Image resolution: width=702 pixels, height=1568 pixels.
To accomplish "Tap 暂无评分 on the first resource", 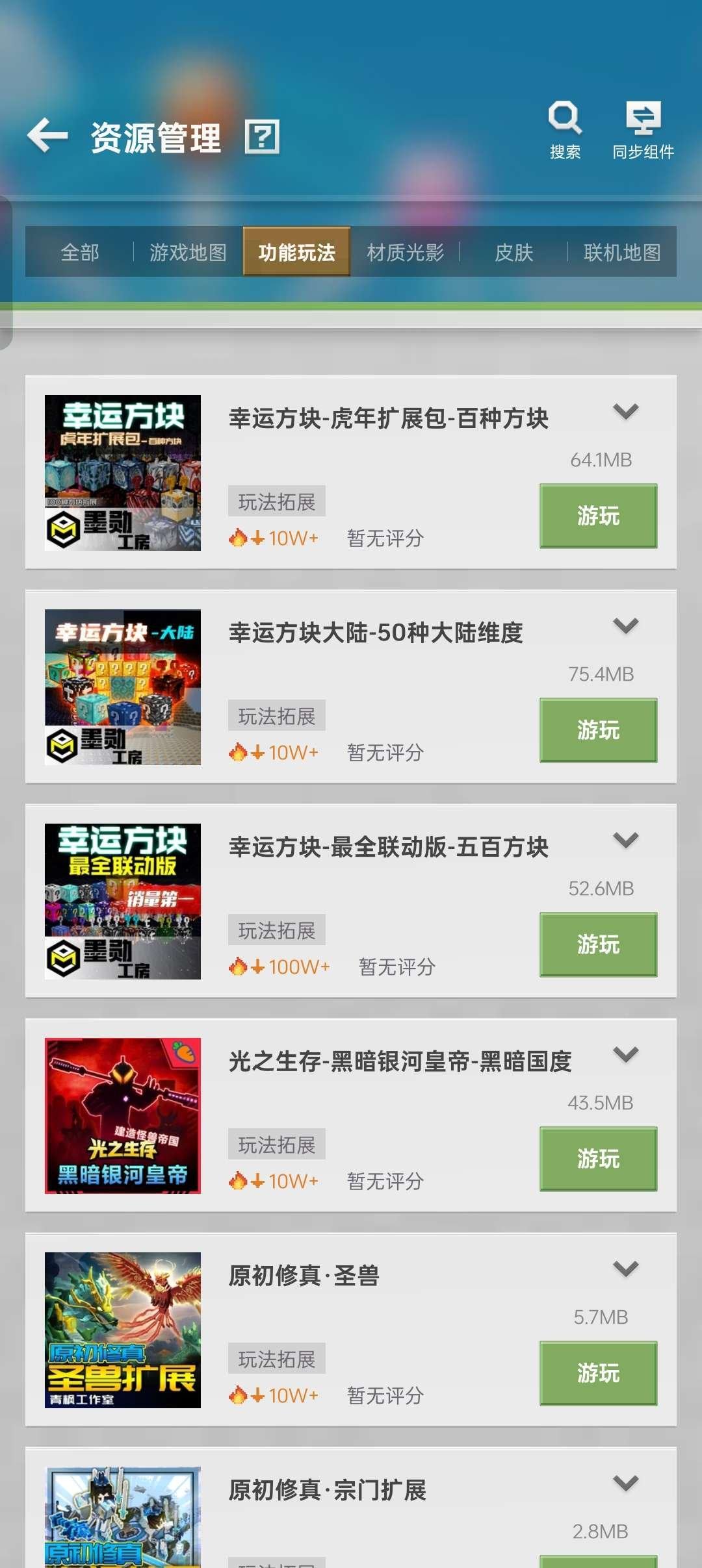I will pos(385,538).
